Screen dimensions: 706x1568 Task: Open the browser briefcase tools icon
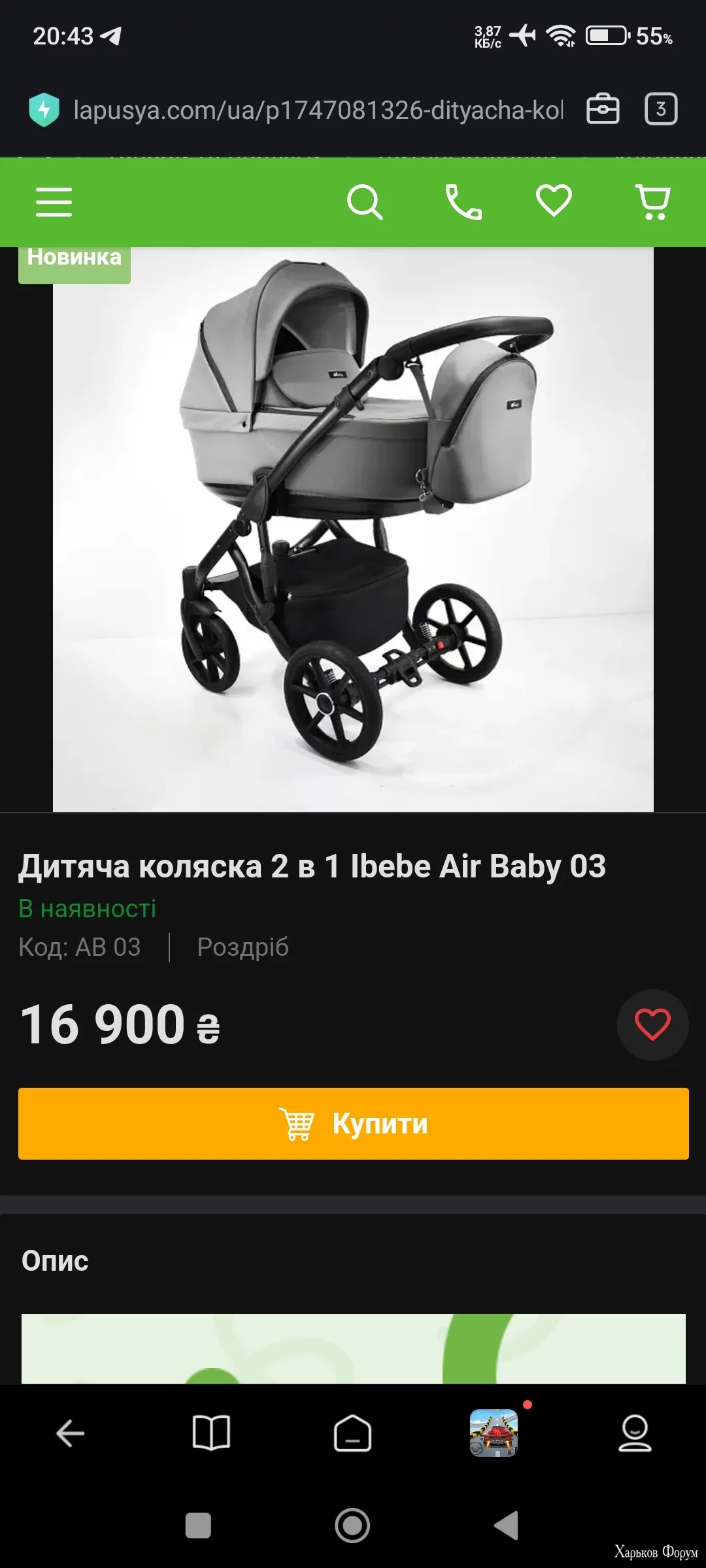coord(602,109)
